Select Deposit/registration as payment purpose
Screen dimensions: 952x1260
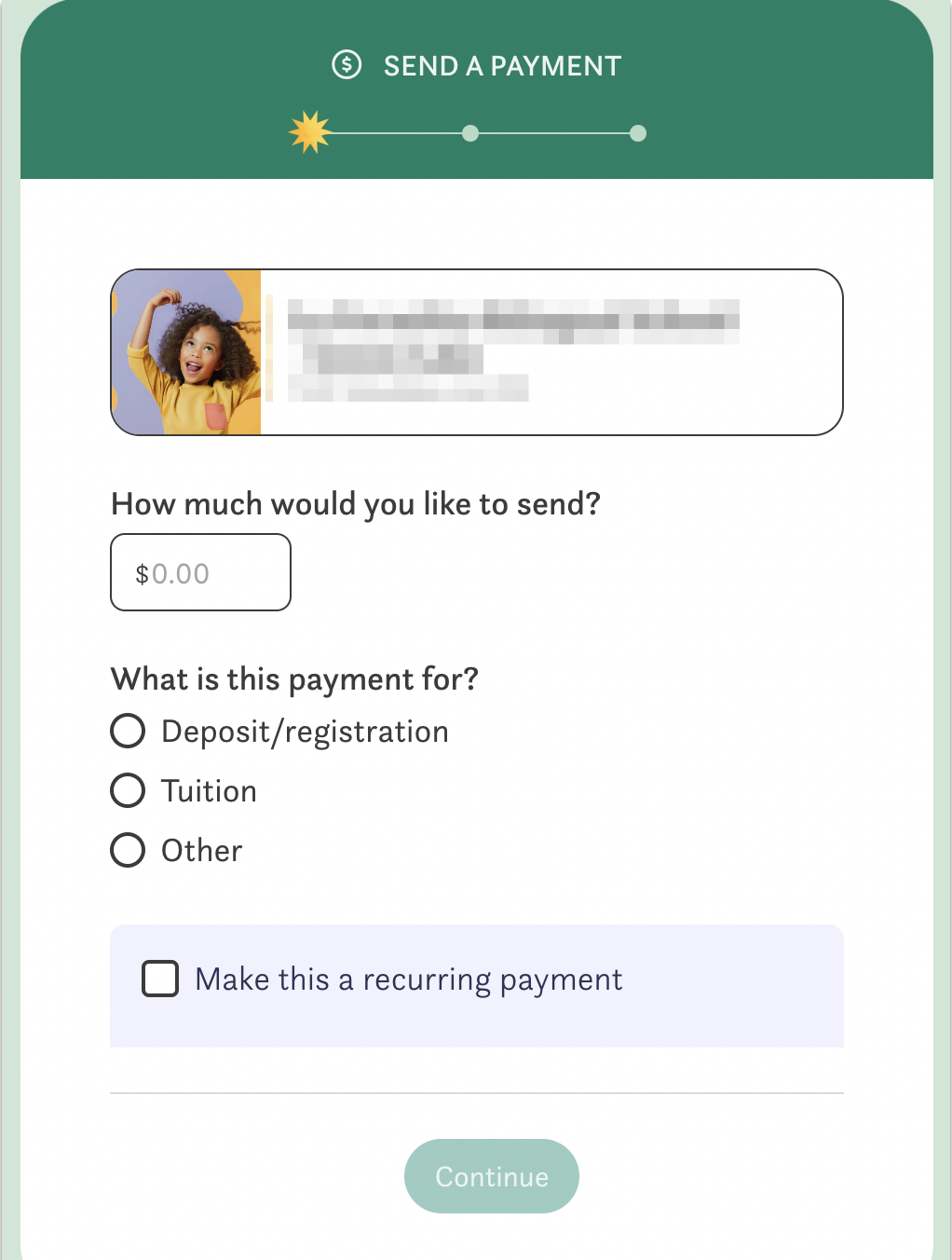pos(129,732)
